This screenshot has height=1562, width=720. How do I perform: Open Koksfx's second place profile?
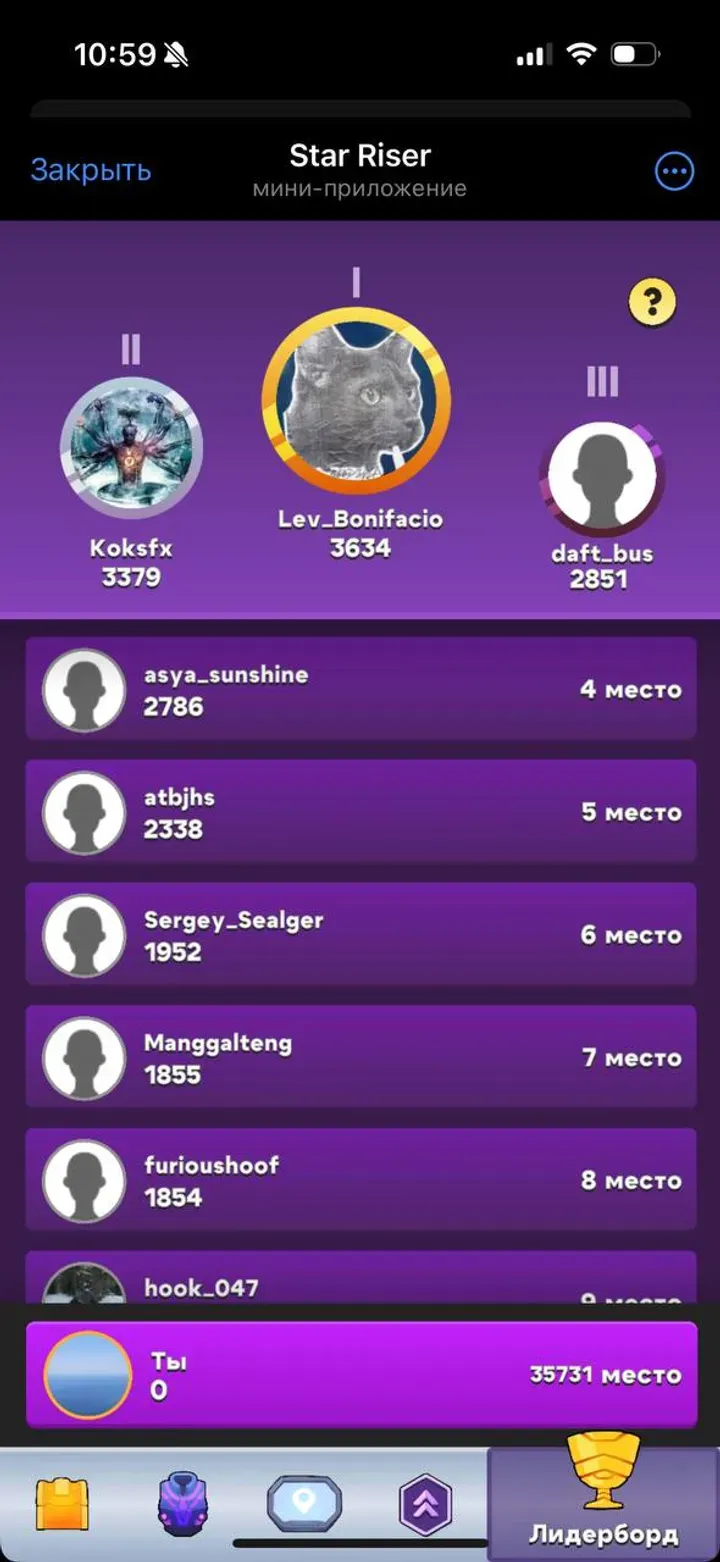[x=131, y=447]
